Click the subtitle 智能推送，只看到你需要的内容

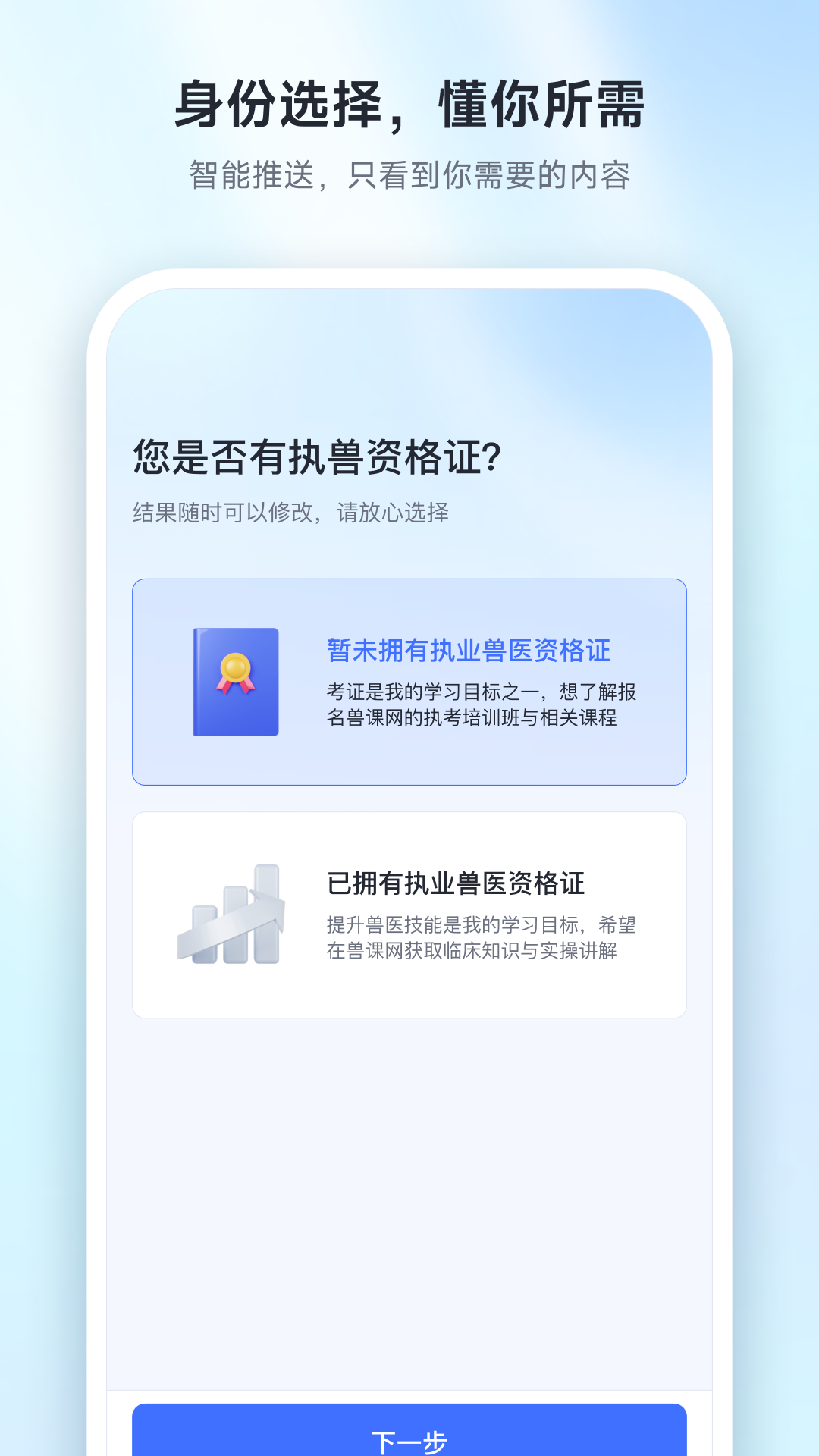coord(409,175)
